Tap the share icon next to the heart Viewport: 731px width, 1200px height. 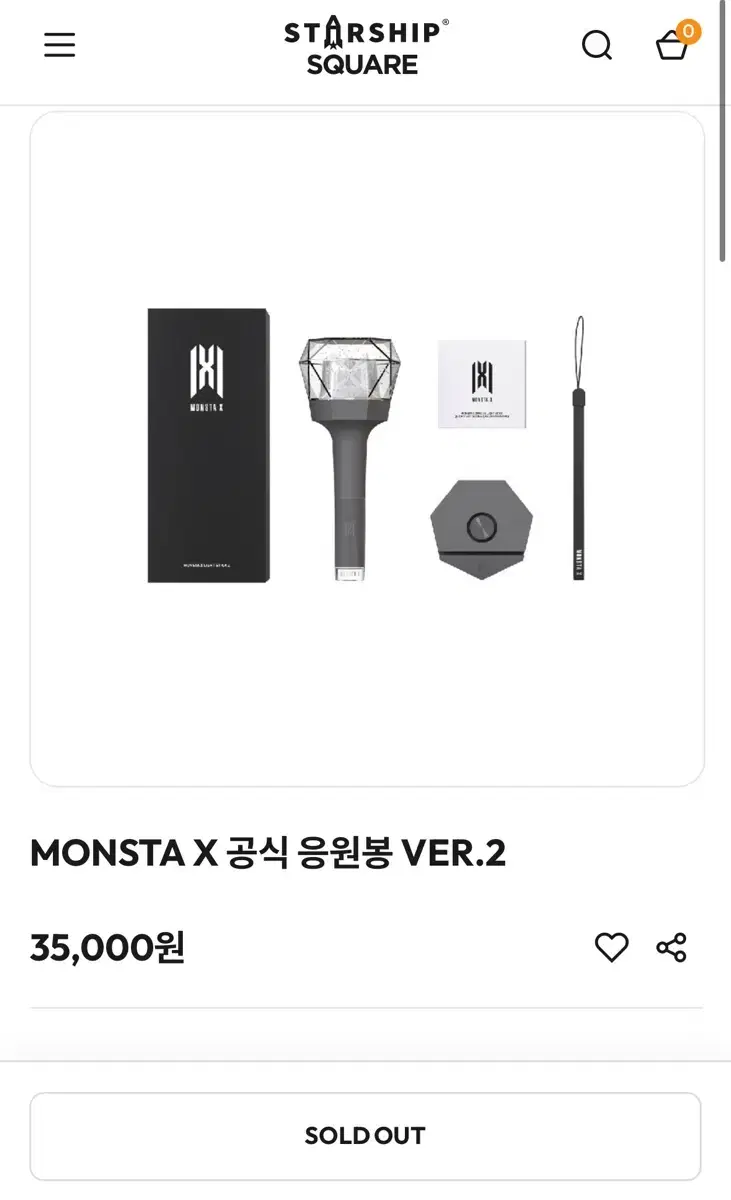click(672, 946)
